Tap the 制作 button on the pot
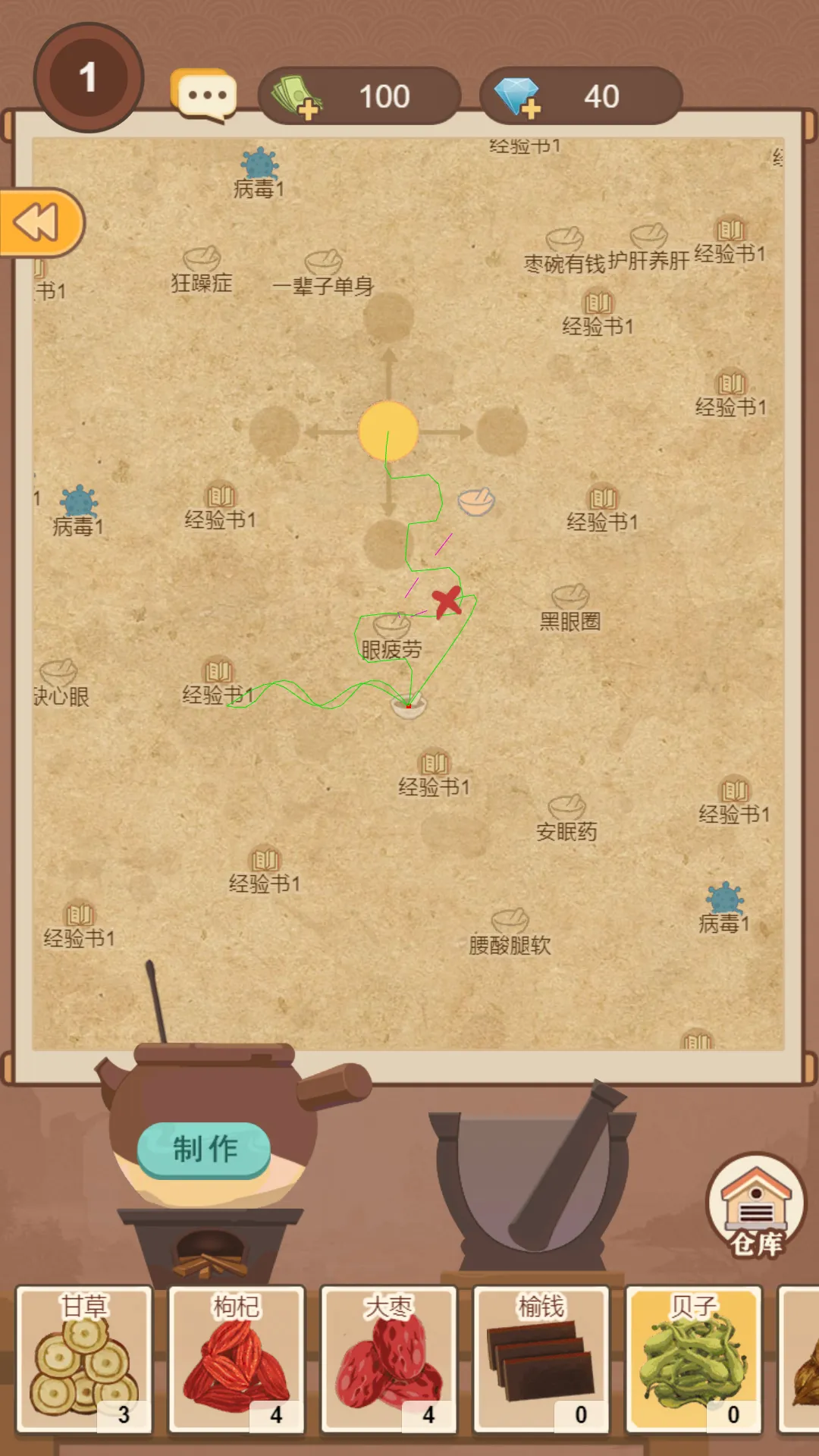Screen dimensions: 819x1456 pyautogui.click(x=204, y=1149)
